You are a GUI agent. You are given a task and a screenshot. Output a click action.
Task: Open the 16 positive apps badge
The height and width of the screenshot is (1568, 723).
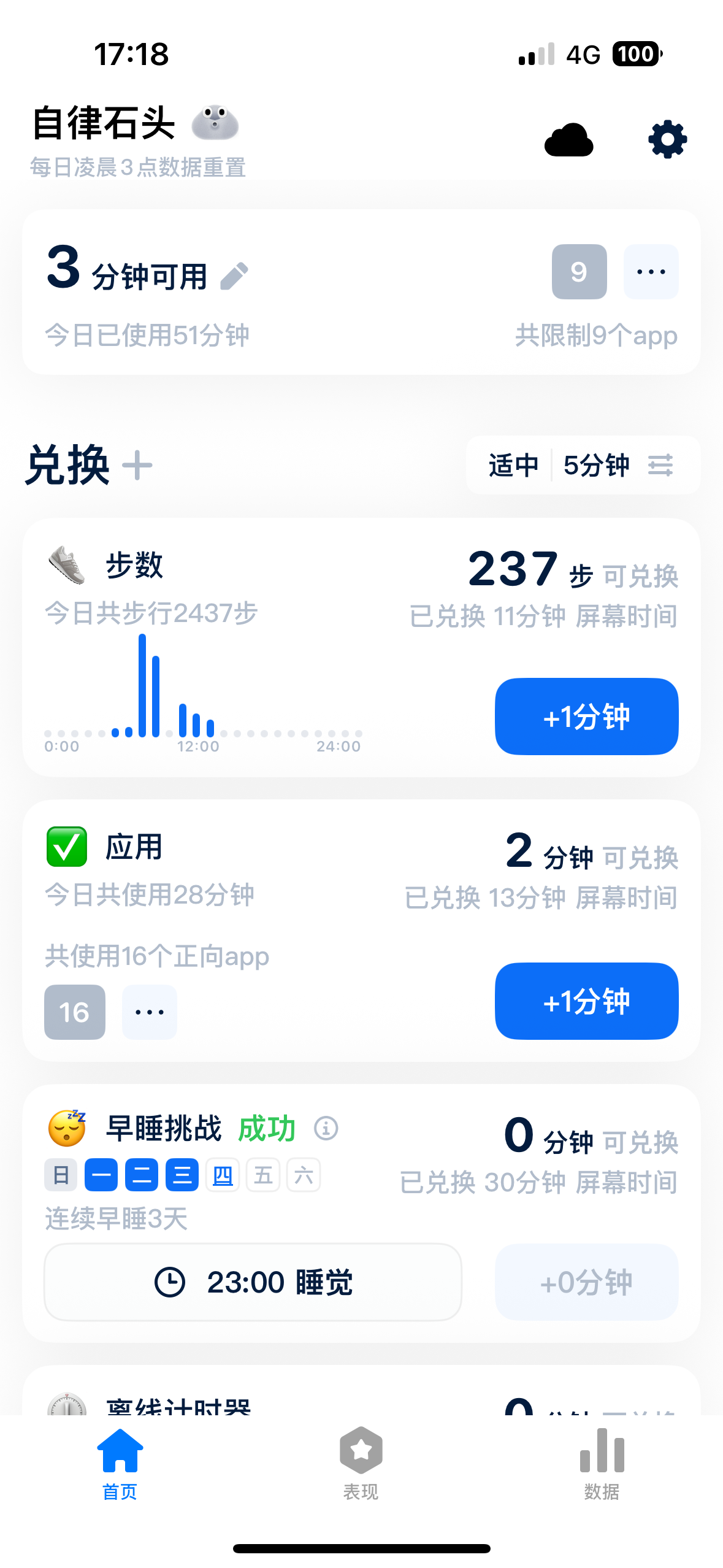75,1012
